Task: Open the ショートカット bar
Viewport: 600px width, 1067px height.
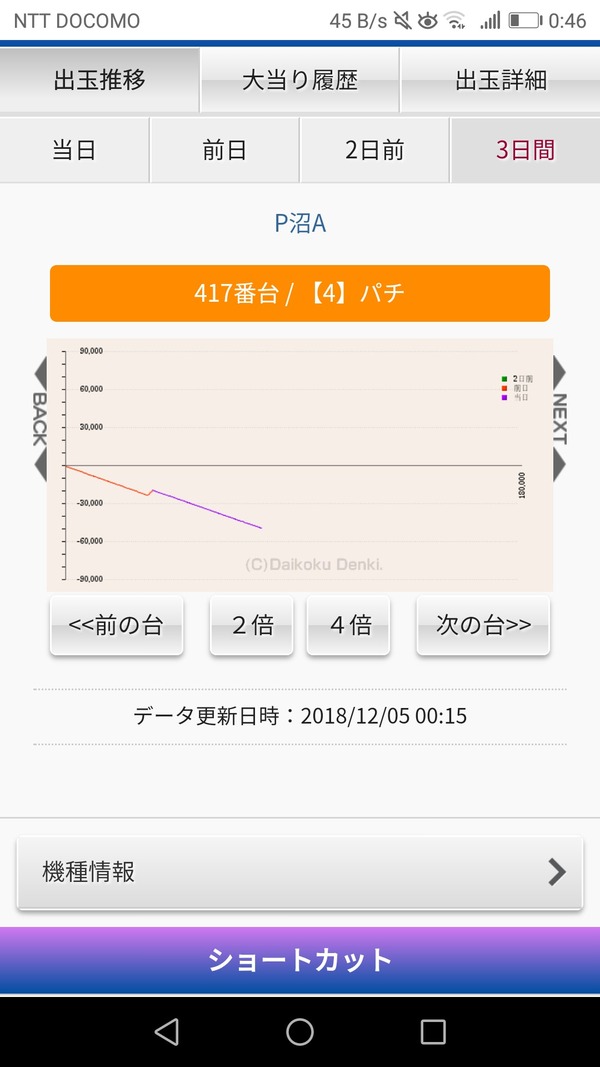Action: [x=300, y=960]
